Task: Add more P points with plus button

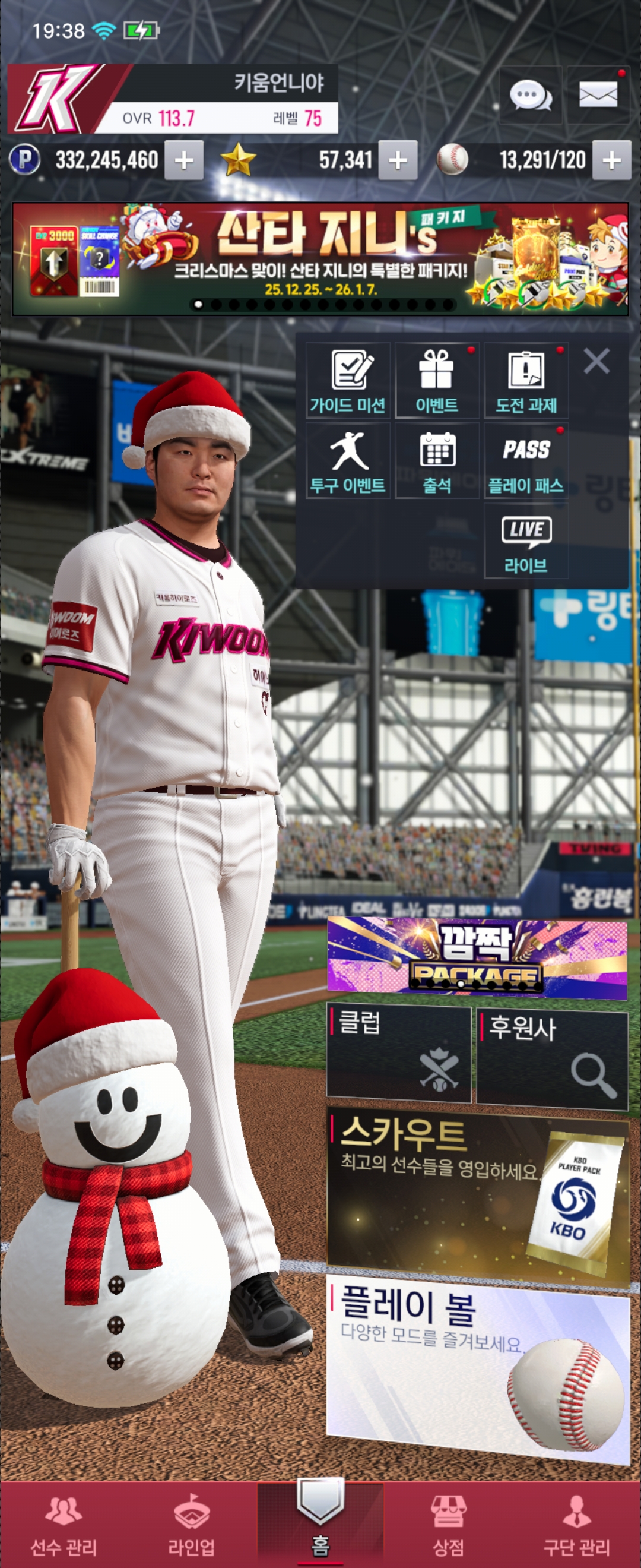Action: pos(183,161)
